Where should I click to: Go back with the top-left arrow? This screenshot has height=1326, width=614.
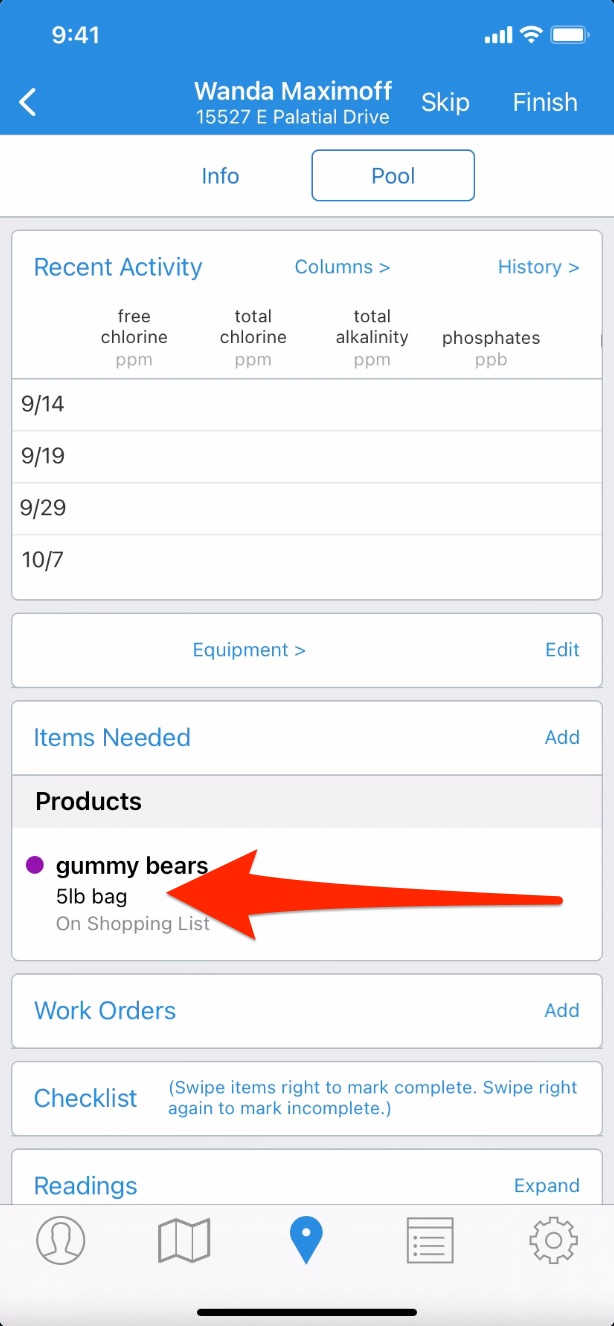click(28, 102)
